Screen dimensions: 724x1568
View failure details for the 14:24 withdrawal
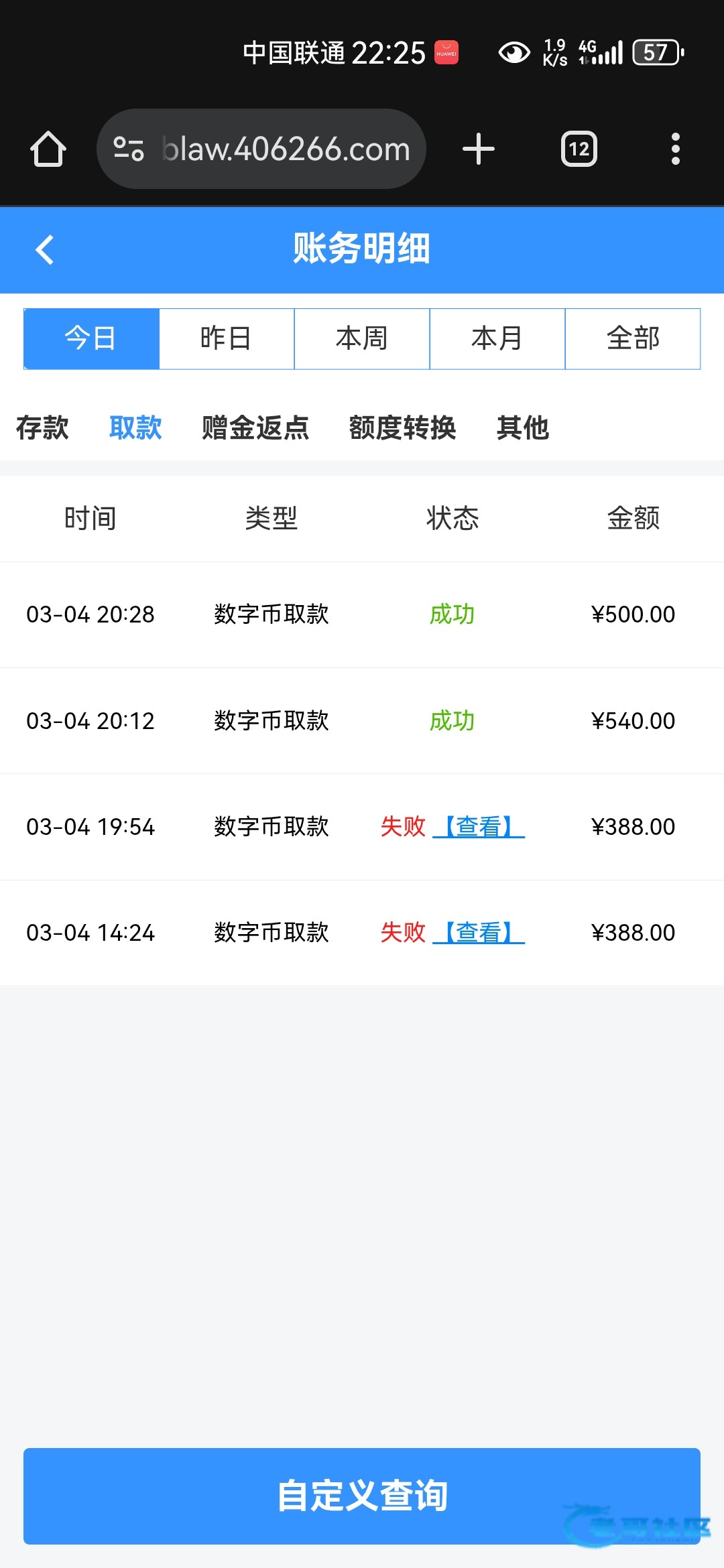pos(479,932)
